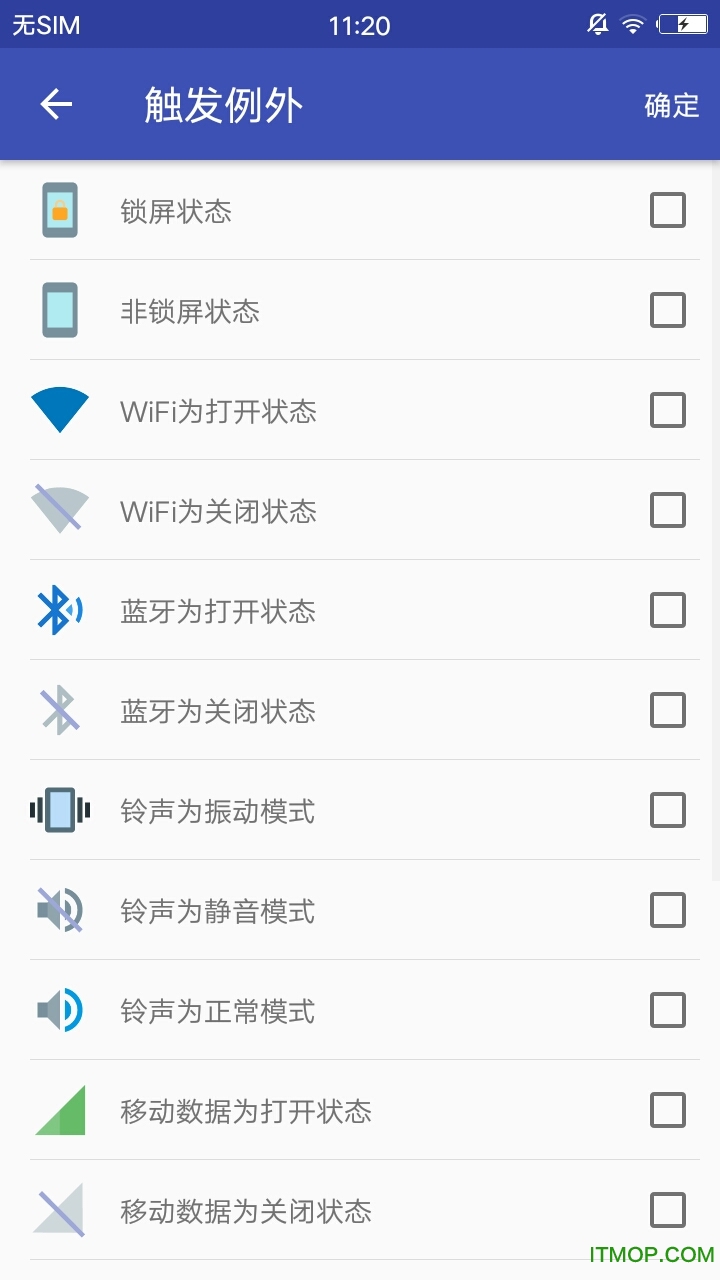
Task: Enable the 移动数据为打开状态 checkbox
Action: click(x=667, y=1111)
